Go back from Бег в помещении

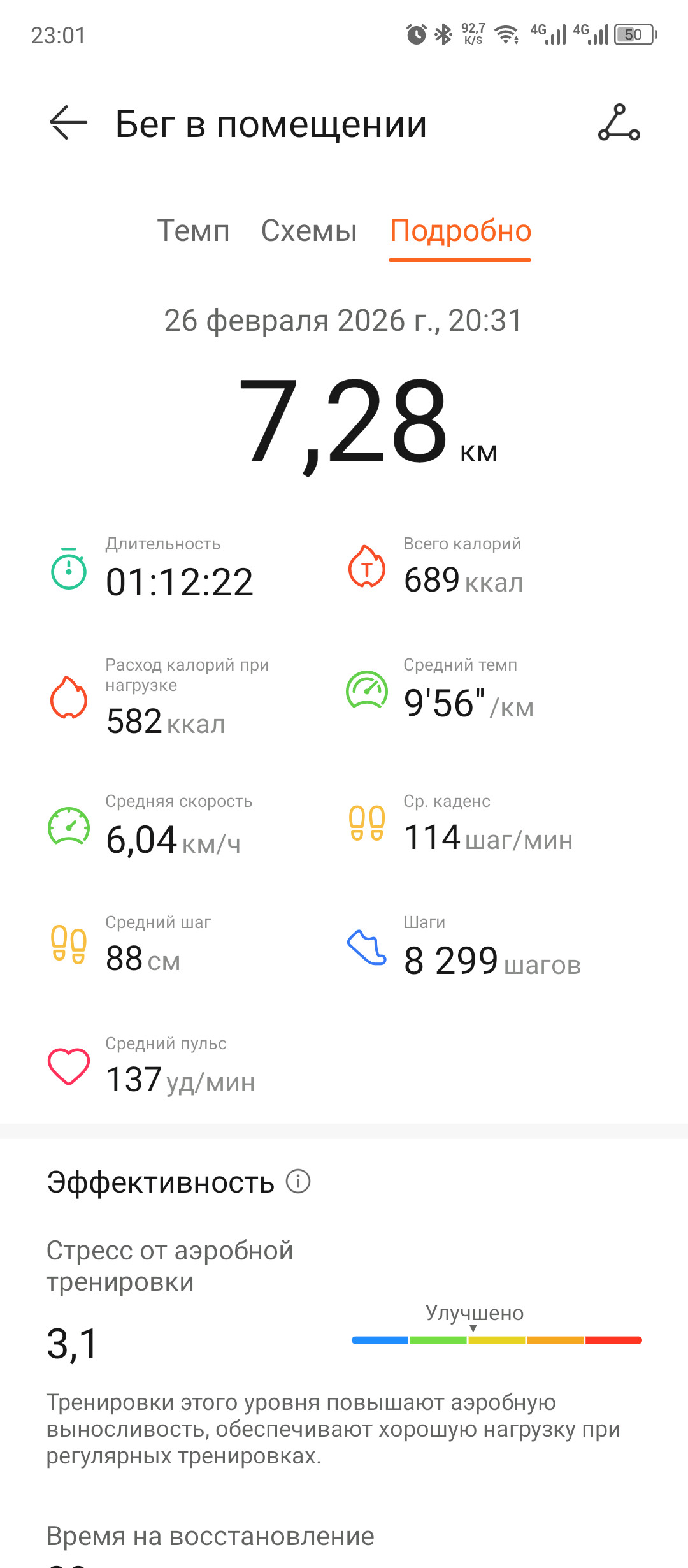[68, 122]
